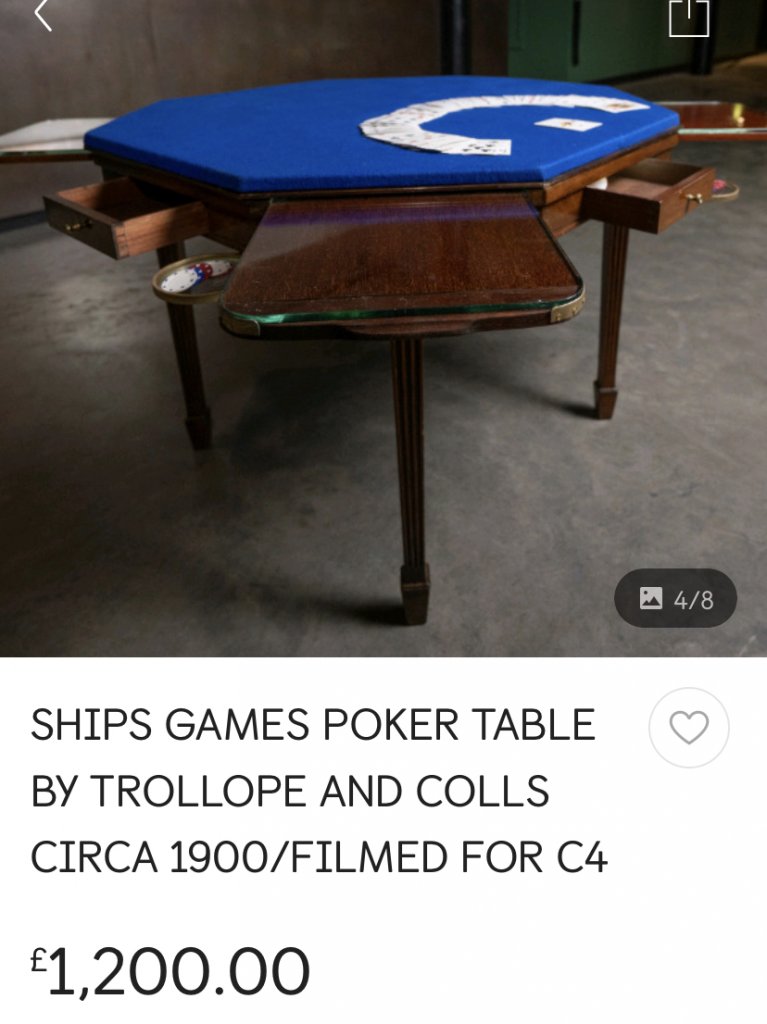Go back using the top arrow
The image size is (767, 1024).
point(42,15)
